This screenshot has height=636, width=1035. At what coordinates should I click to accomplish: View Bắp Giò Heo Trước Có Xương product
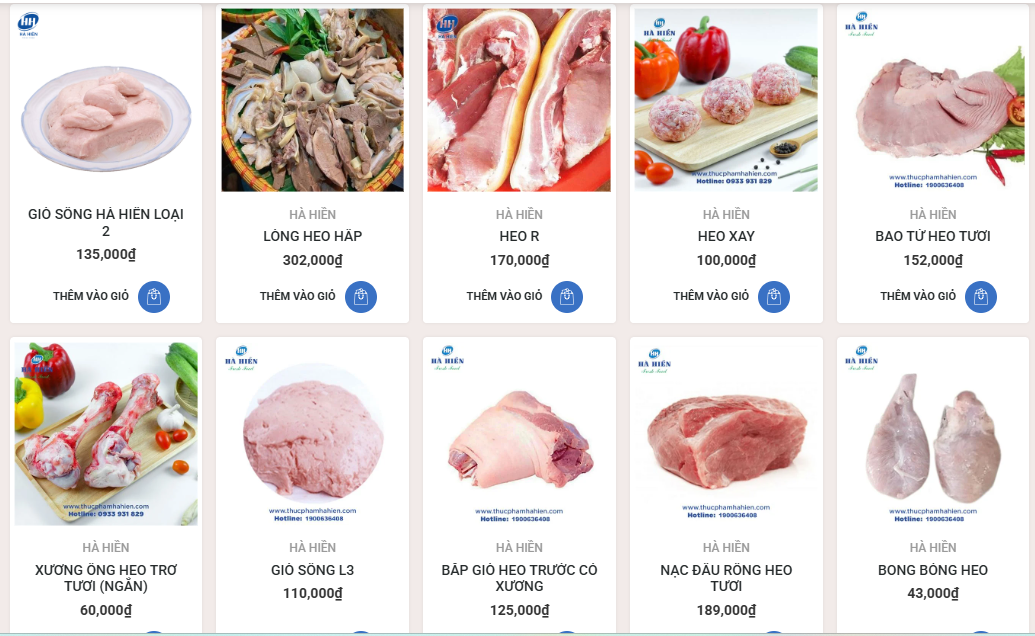pos(519,578)
